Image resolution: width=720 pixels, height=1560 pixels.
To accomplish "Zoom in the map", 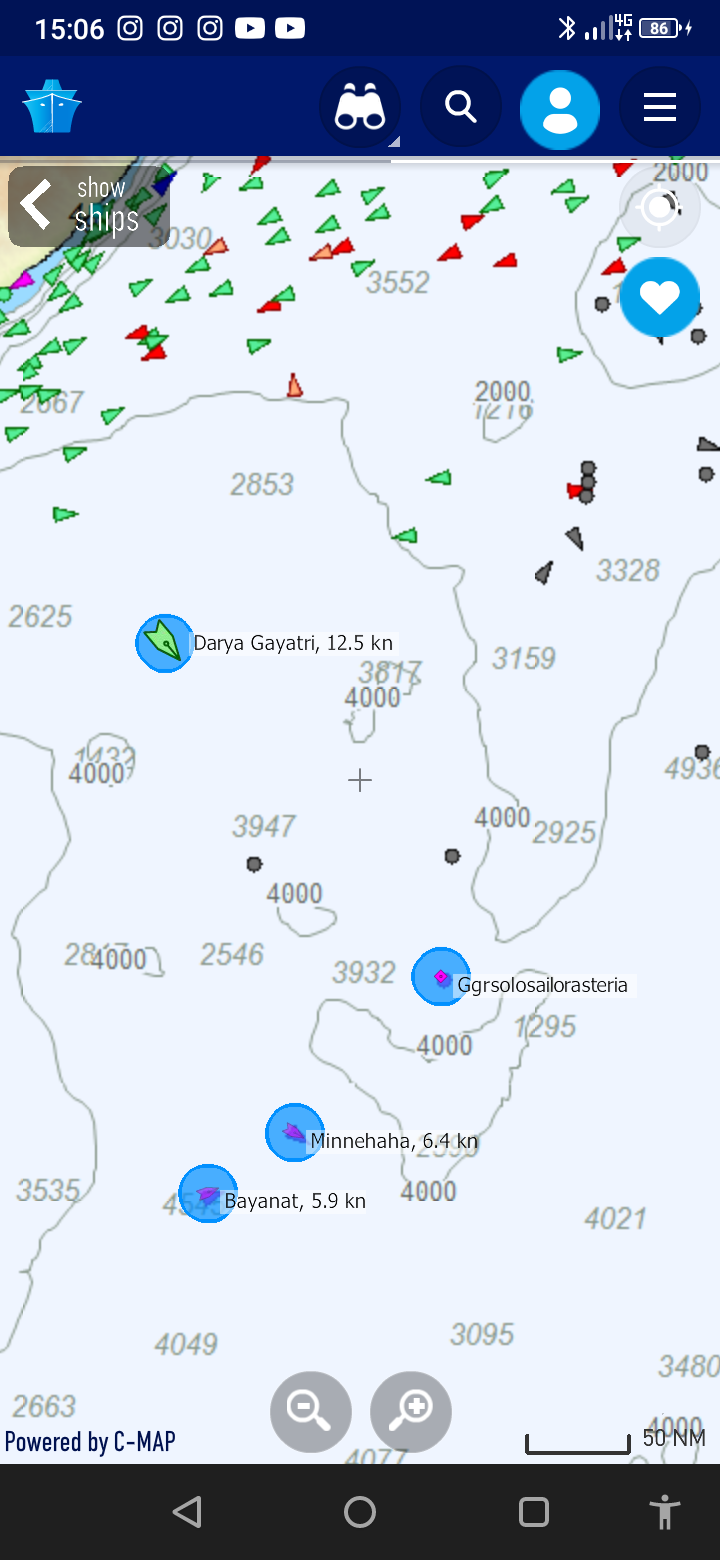I will (x=411, y=1411).
